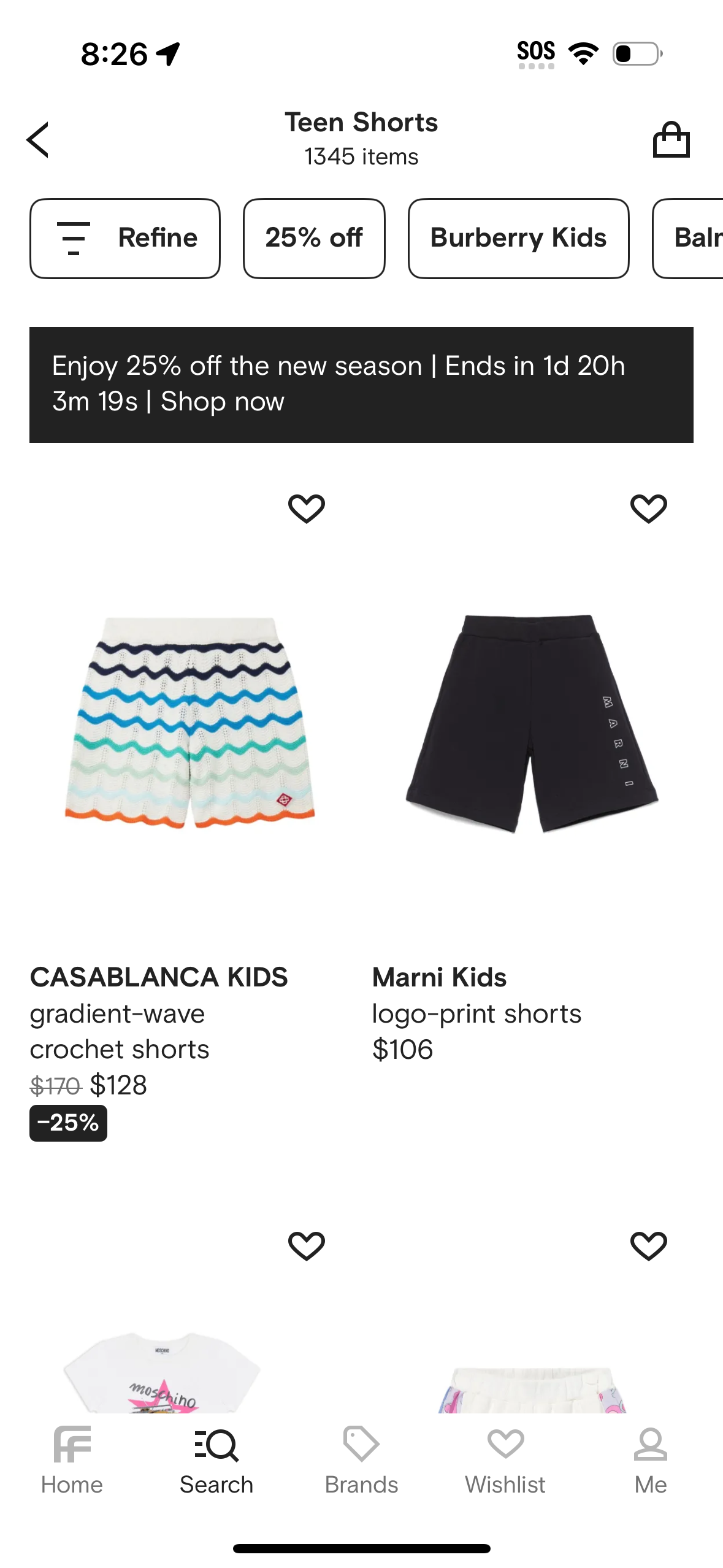Go back using the back arrow
Viewport: 723px width, 1568px height.
[38, 139]
